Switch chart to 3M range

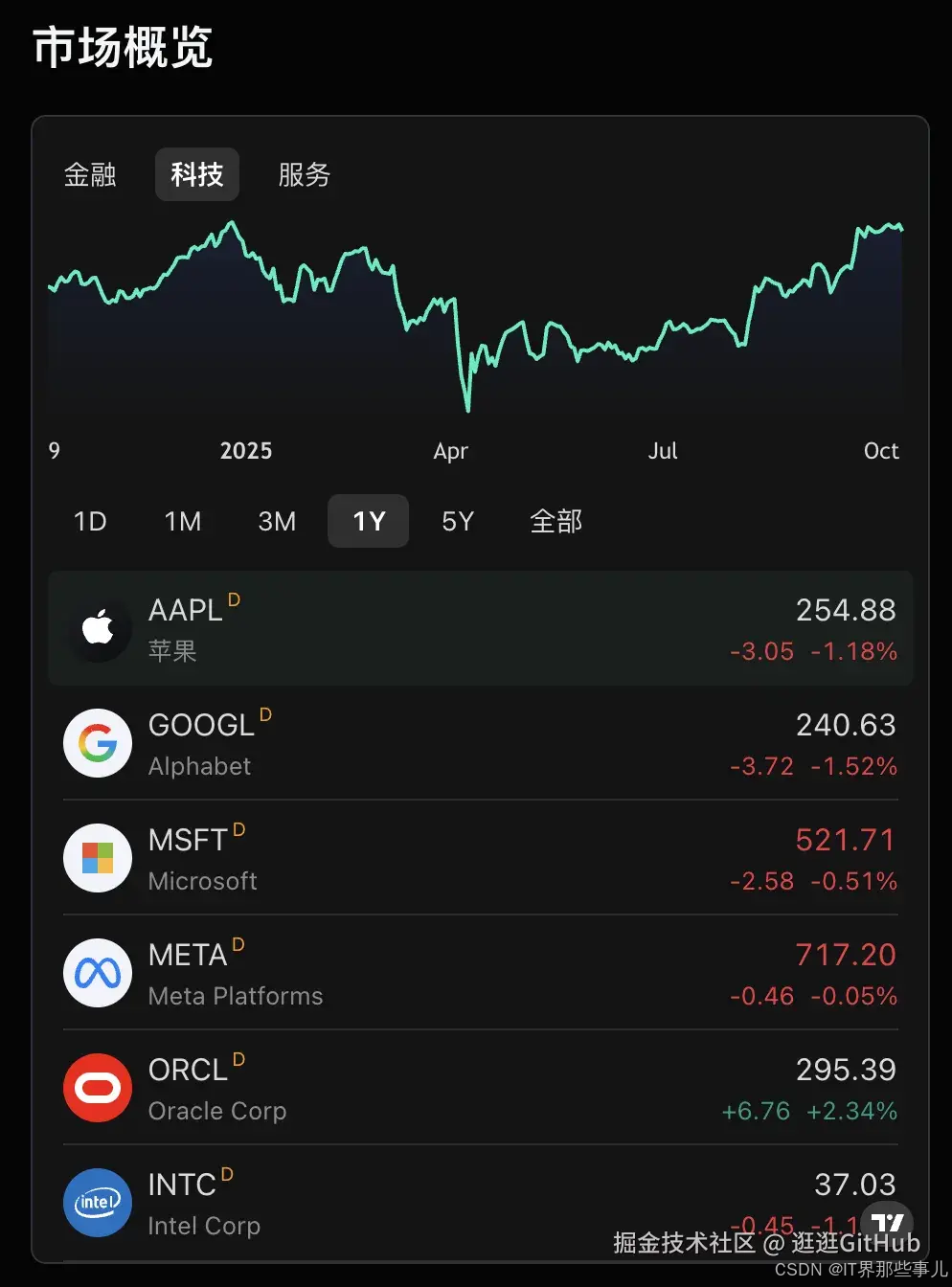pyautogui.click(x=277, y=521)
